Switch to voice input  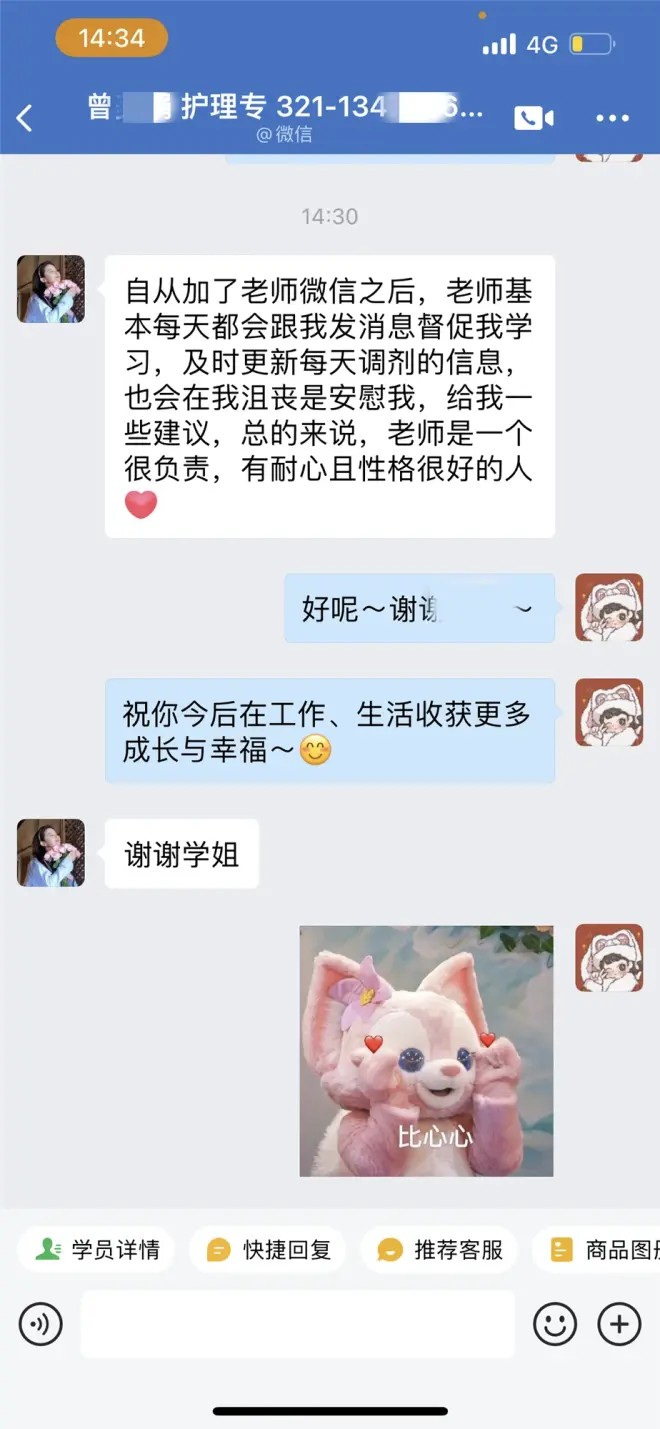tap(41, 1325)
